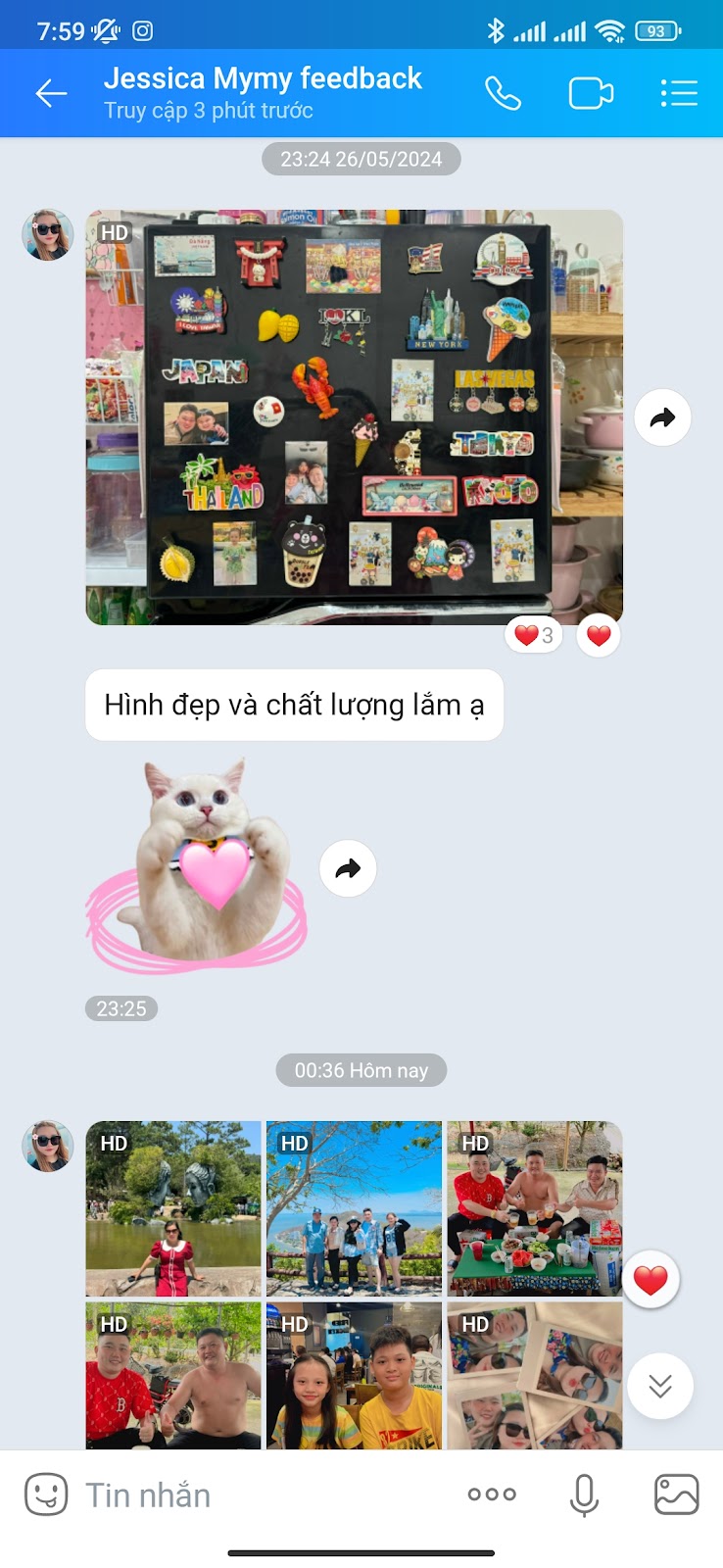
Task: Start a voice call with Jessica Mymy
Action: [504, 94]
